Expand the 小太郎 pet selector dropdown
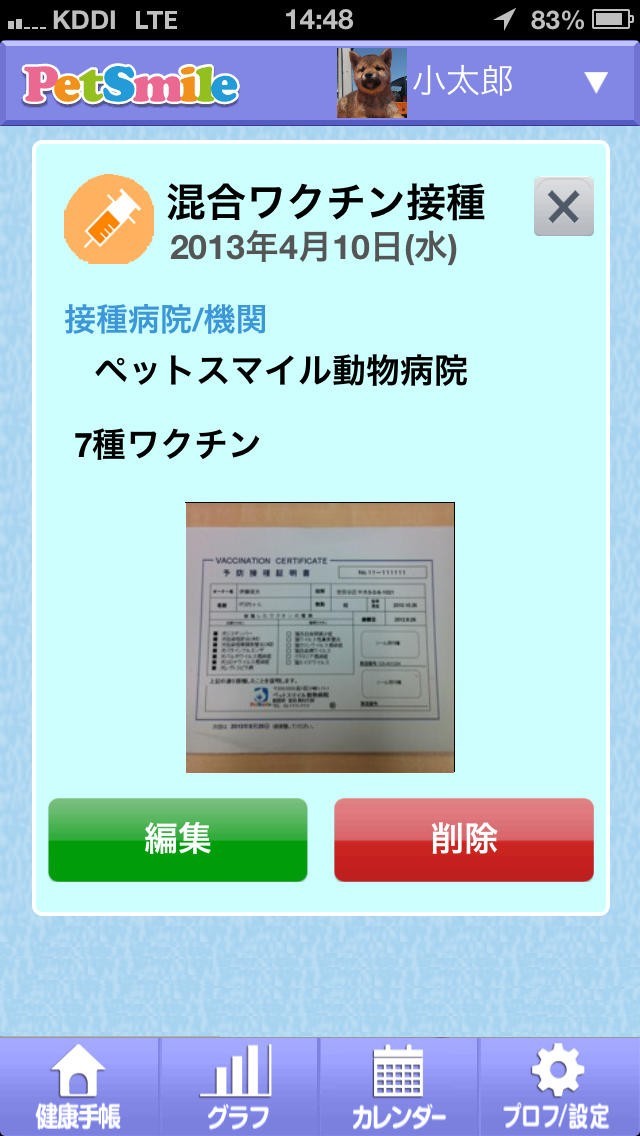640x1136 pixels. (595, 82)
